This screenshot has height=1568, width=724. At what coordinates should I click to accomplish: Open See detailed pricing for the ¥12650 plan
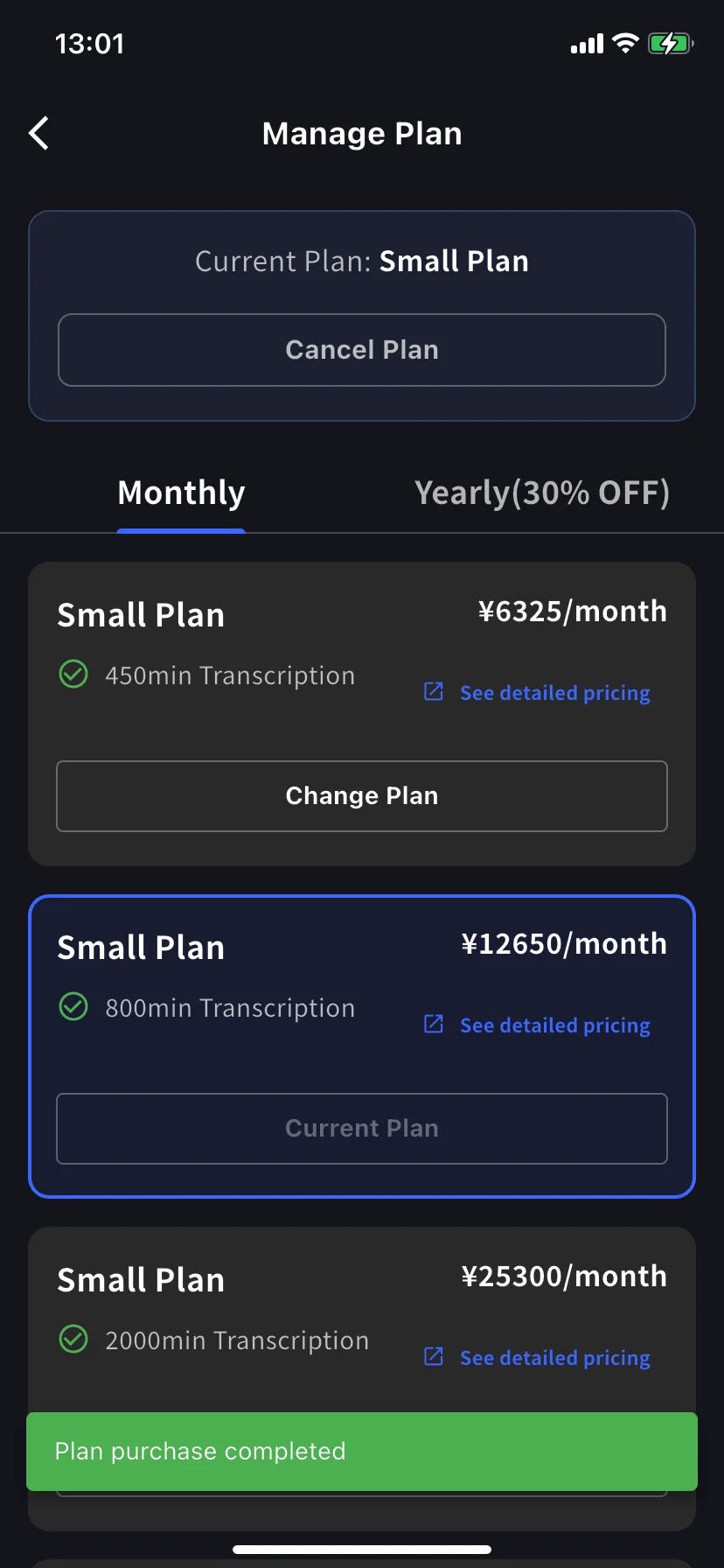(x=554, y=1025)
